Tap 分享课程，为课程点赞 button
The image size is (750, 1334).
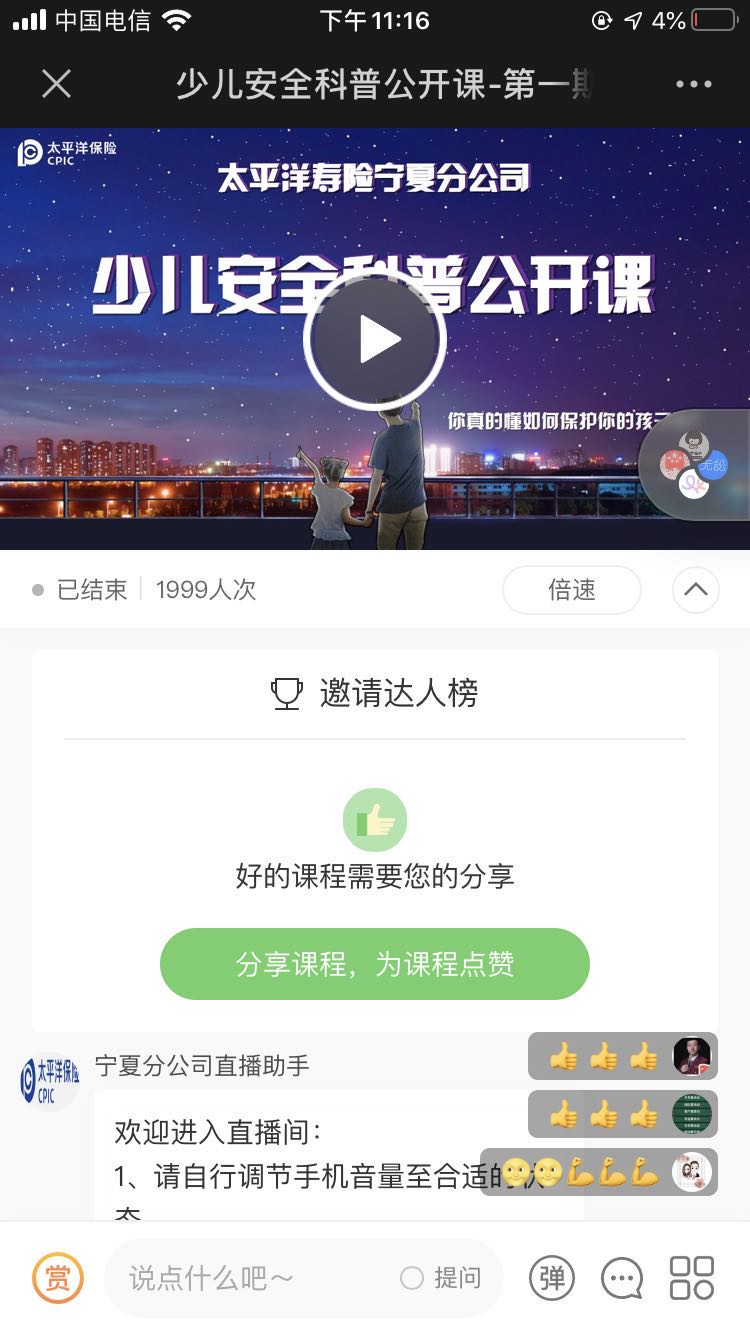[x=375, y=964]
